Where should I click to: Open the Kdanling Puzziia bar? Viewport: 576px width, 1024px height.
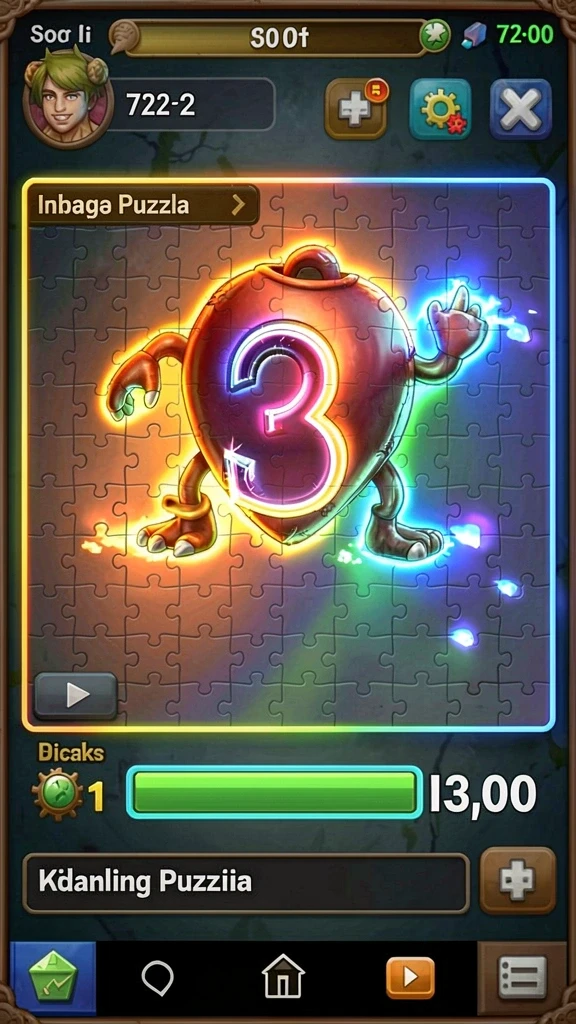(x=246, y=882)
